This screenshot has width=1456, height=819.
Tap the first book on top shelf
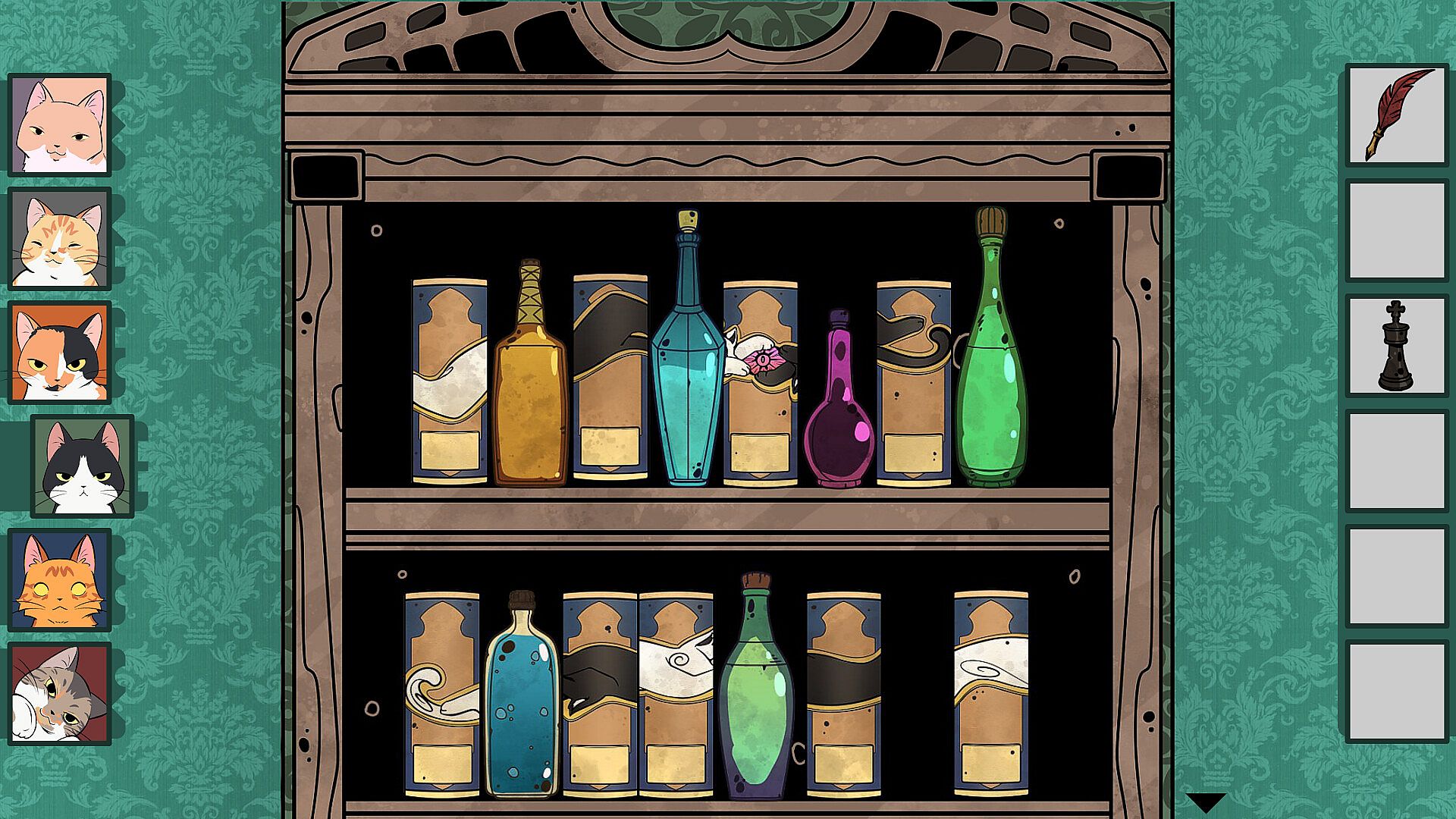coord(449,383)
